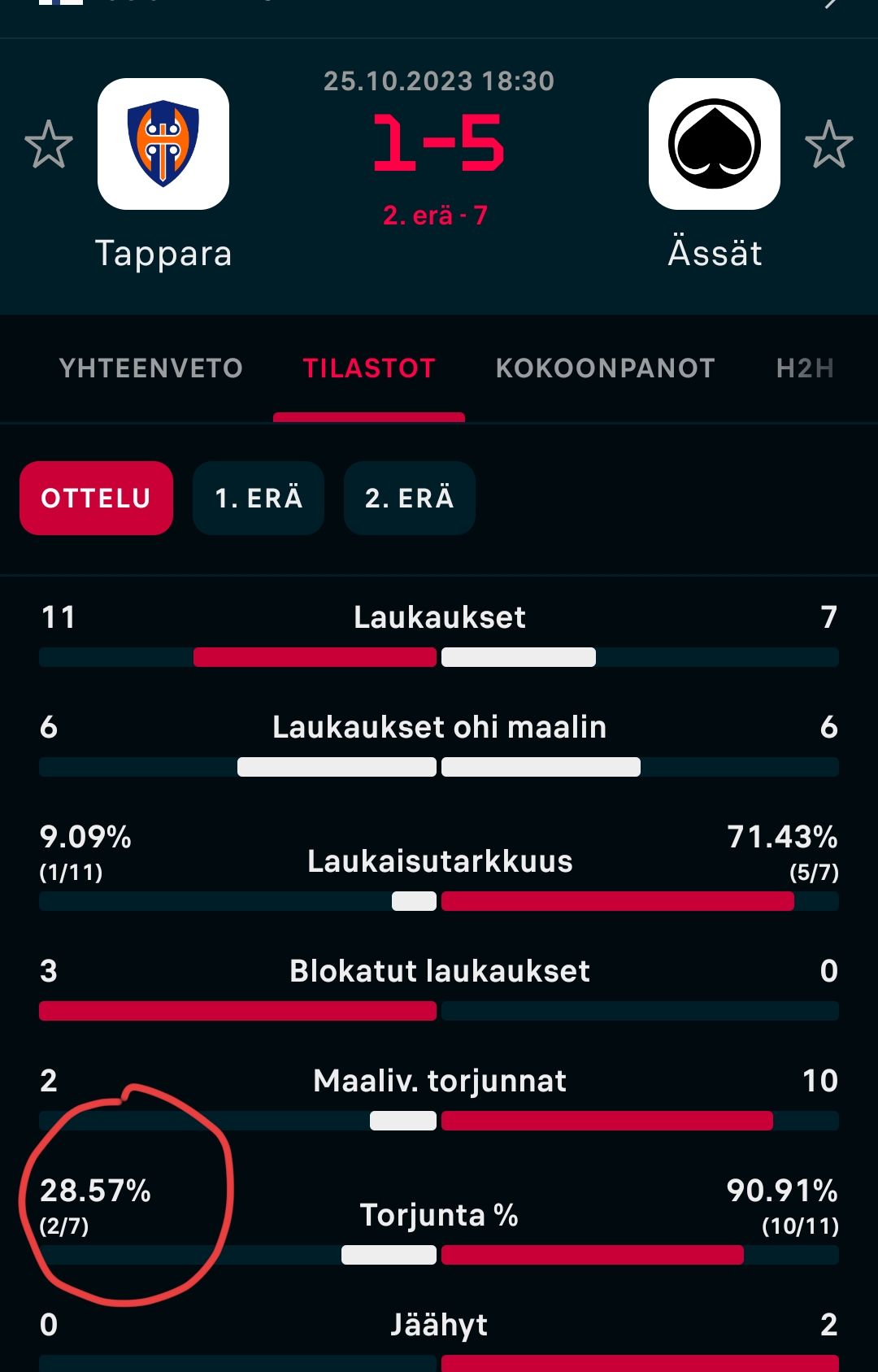Select the Tilastot tab
The width and height of the screenshot is (878, 1372).
[x=369, y=368]
